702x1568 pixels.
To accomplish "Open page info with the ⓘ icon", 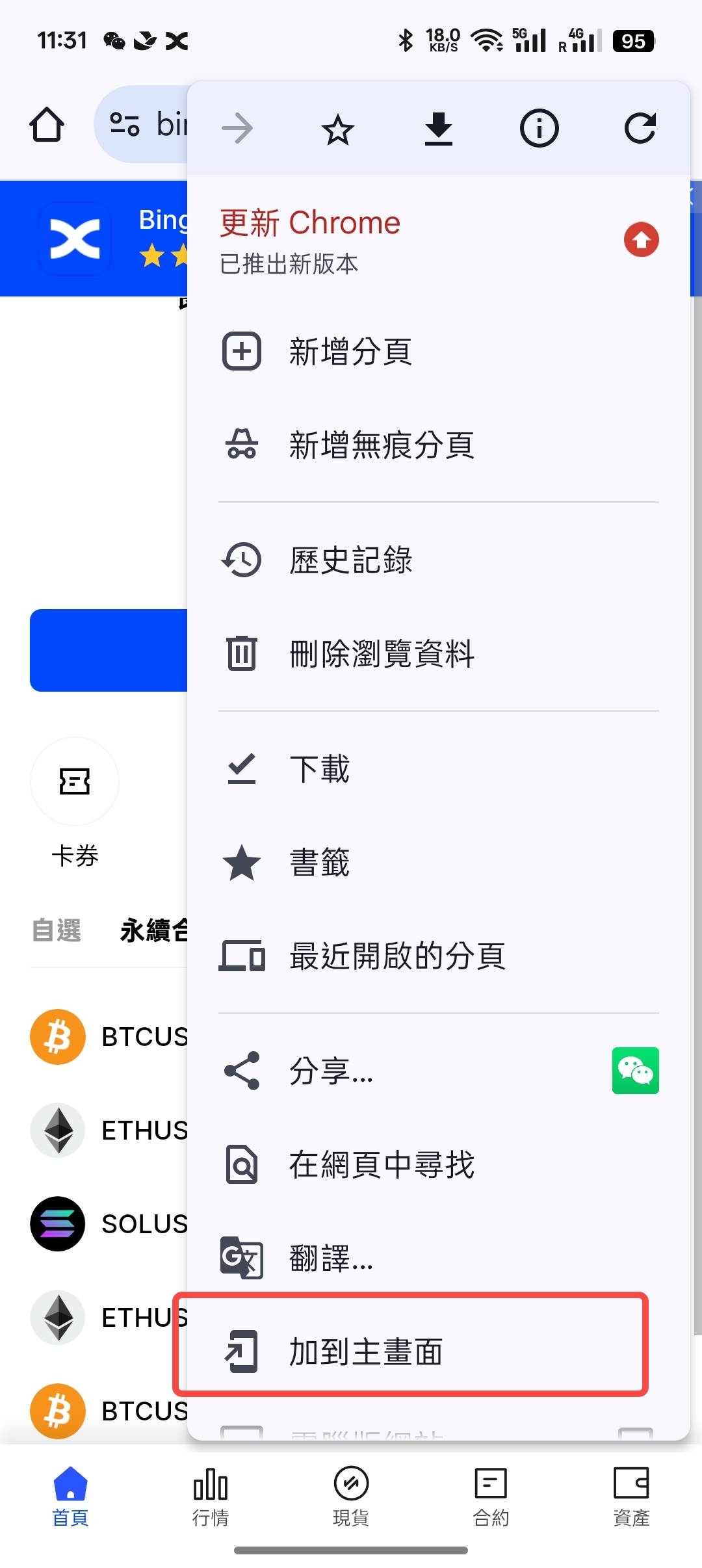I will pos(539,127).
